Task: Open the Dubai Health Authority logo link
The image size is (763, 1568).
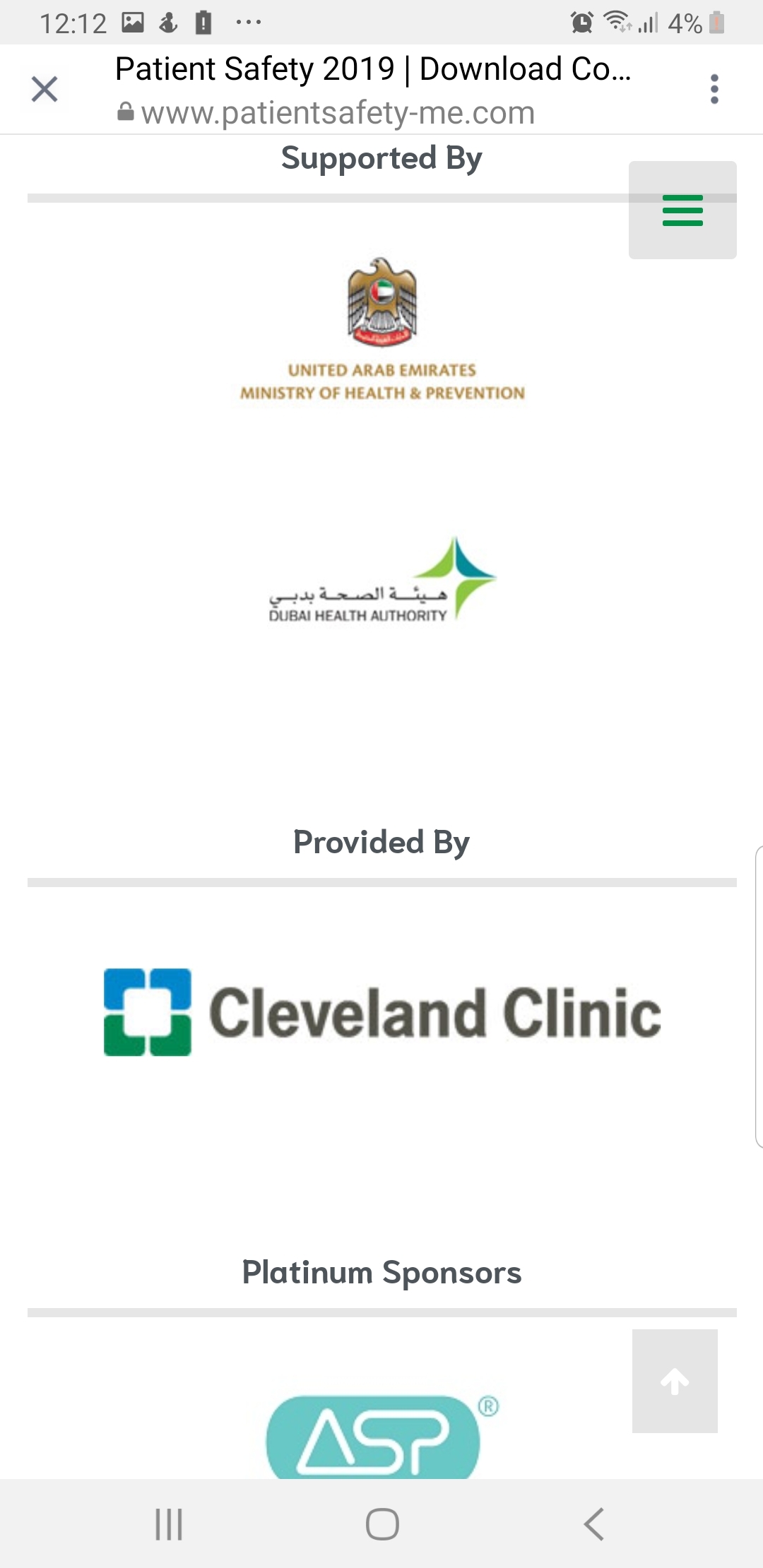Action: 382,580
